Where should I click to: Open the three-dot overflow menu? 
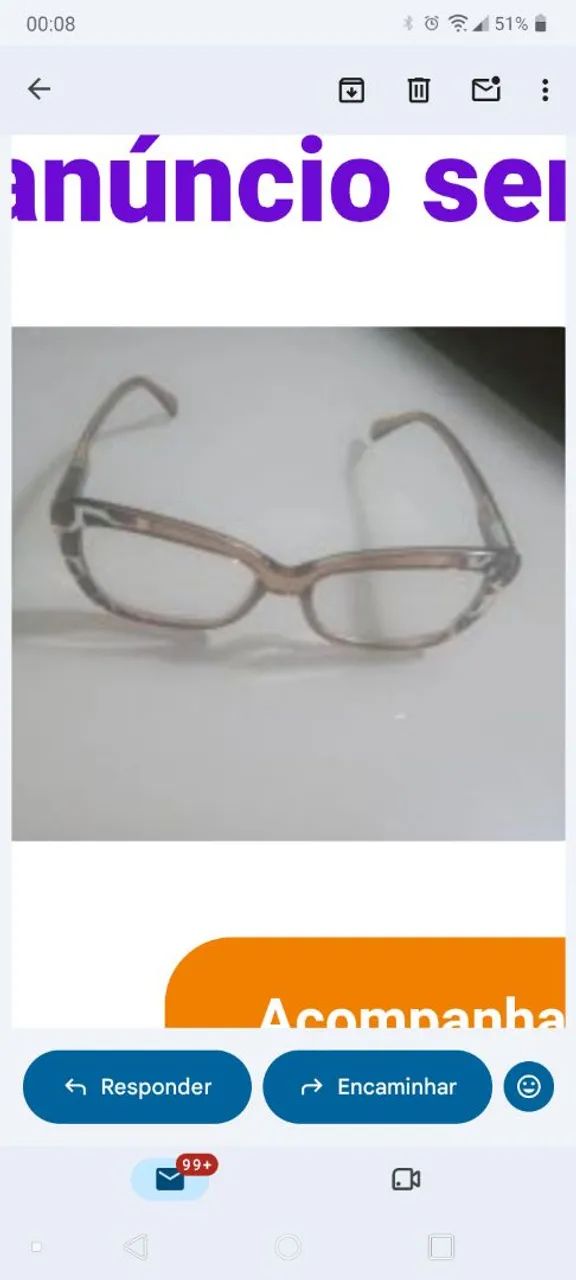point(545,90)
